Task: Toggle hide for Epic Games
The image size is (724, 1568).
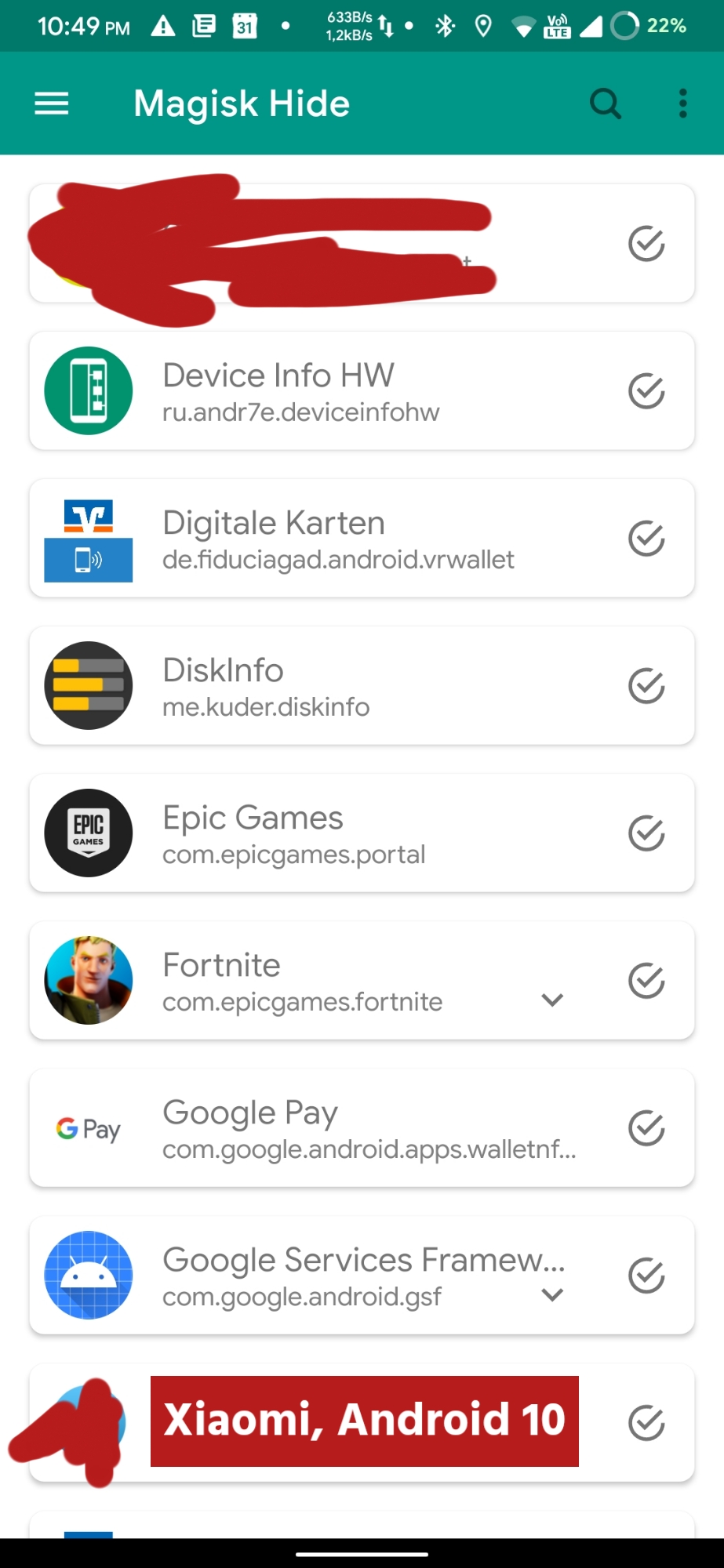Action: tap(646, 833)
